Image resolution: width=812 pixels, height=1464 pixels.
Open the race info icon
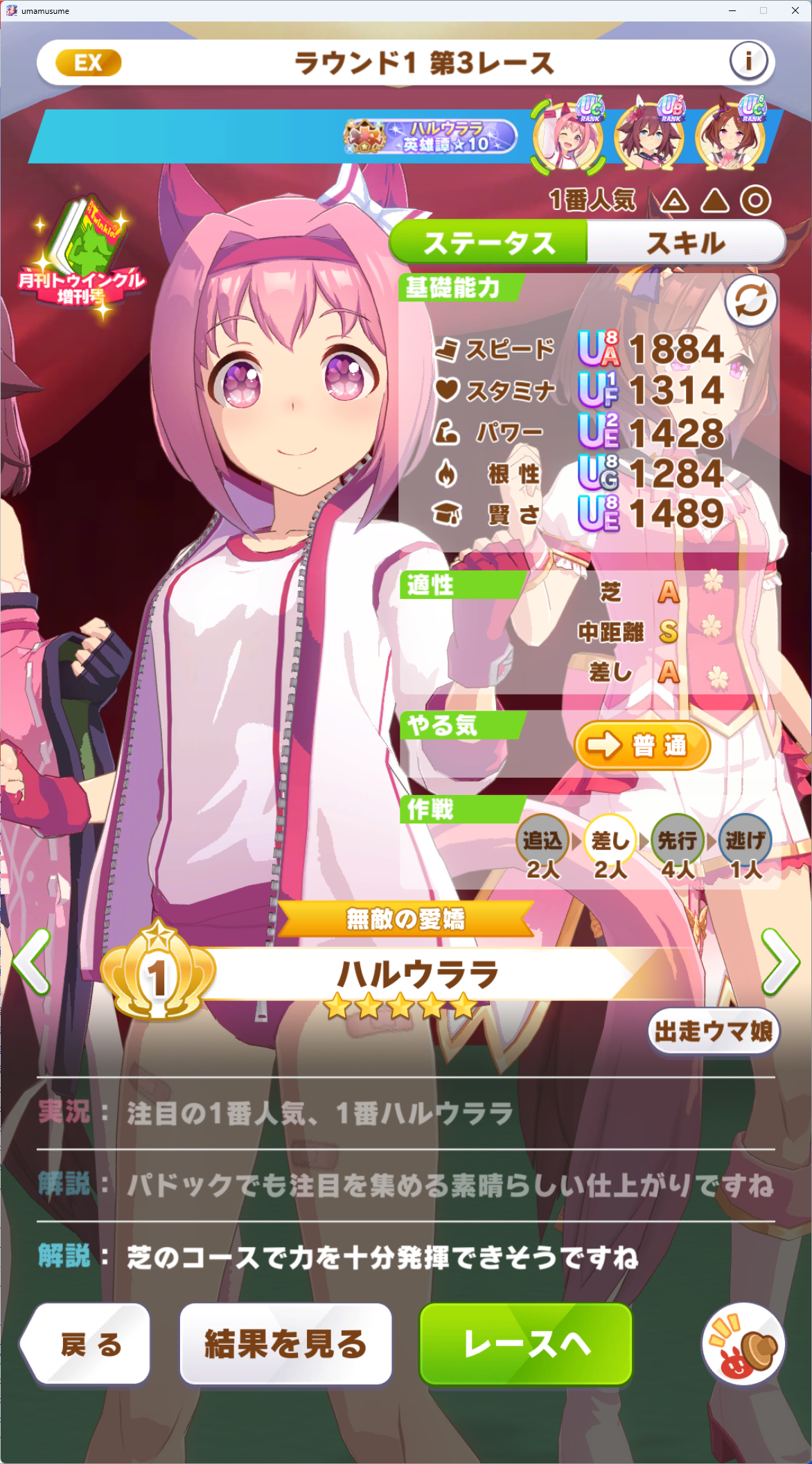tap(748, 62)
